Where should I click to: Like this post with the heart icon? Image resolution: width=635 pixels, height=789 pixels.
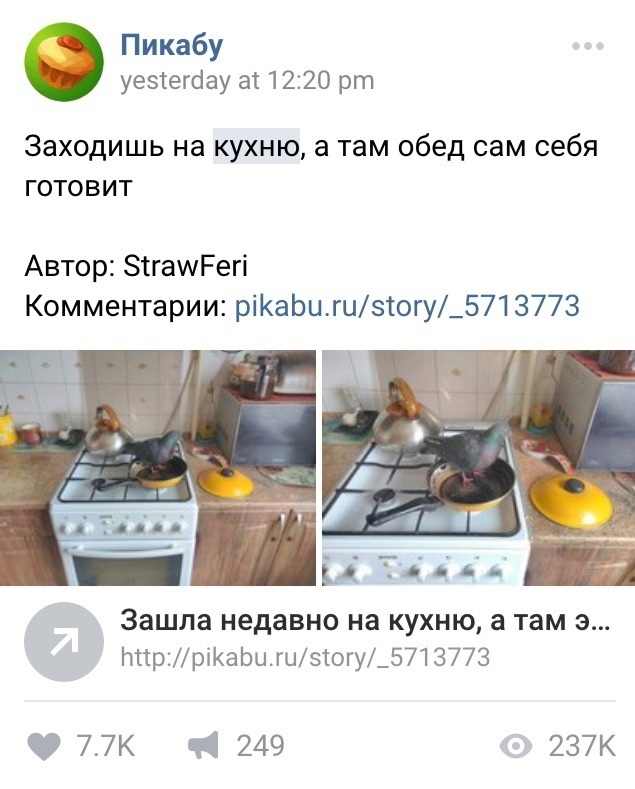[44, 745]
